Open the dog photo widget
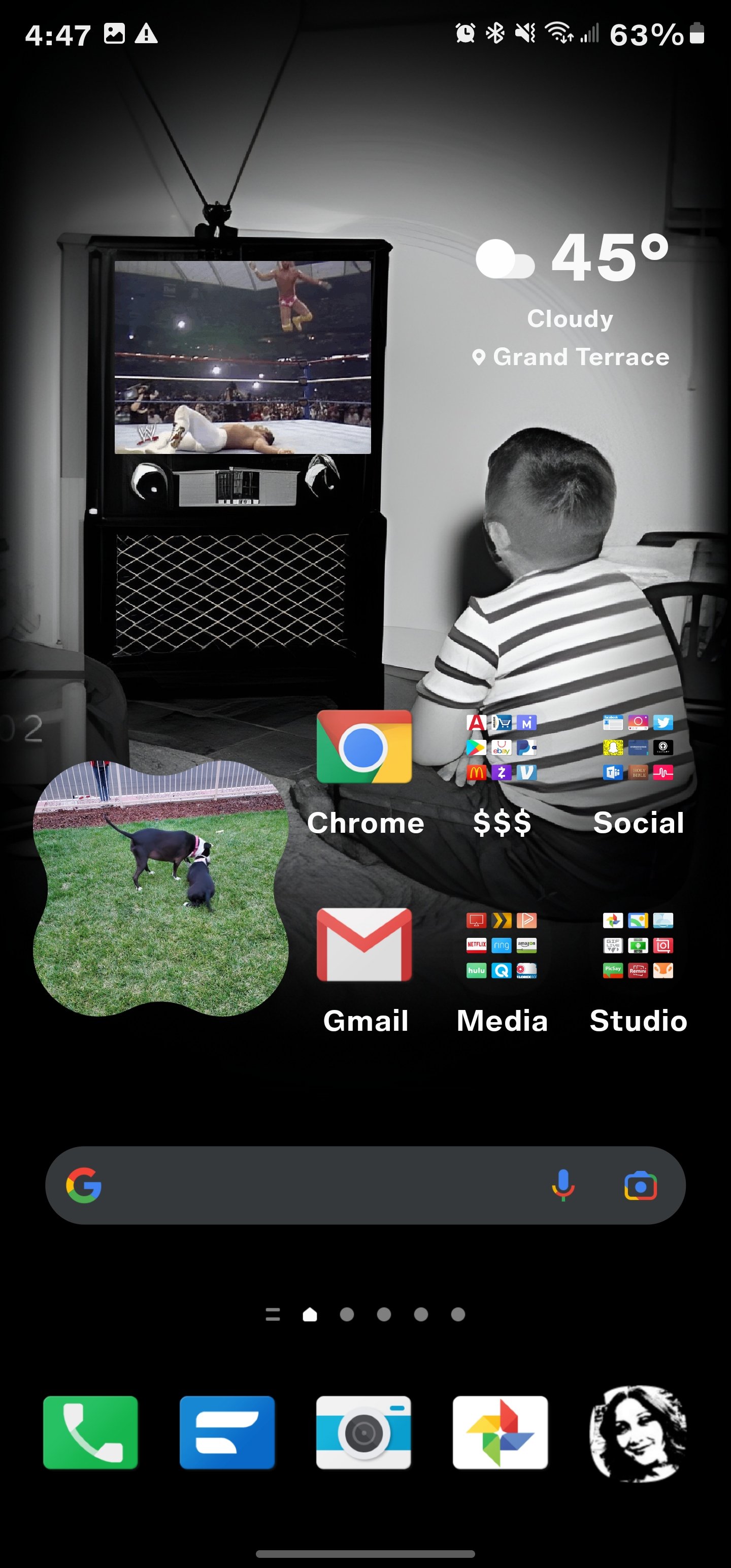Viewport: 731px width, 1568px height. [160, 888]
